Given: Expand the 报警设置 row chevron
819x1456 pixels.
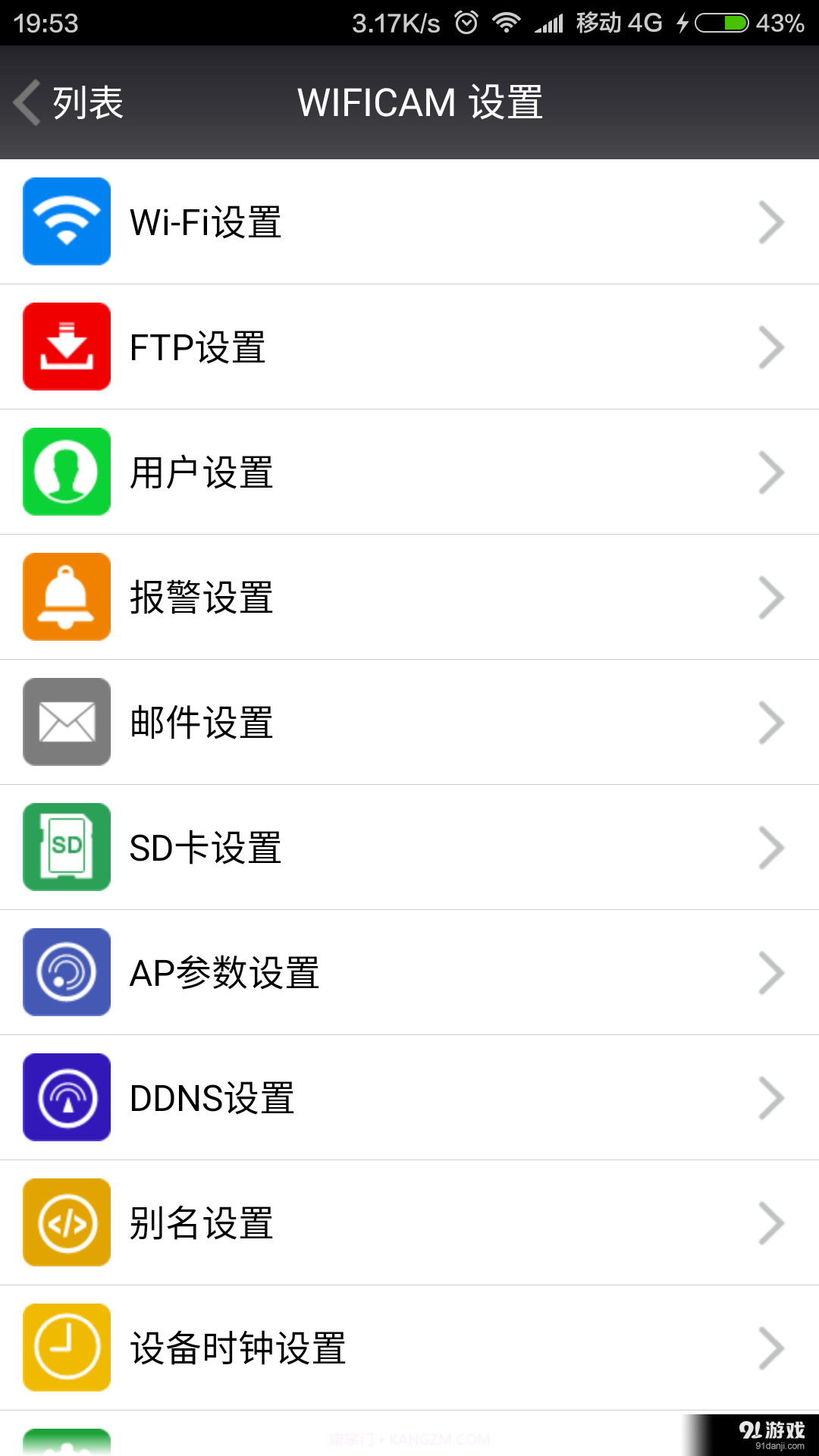Looking at the screenshot, I should pyautogui.click(x=772, y=597).
